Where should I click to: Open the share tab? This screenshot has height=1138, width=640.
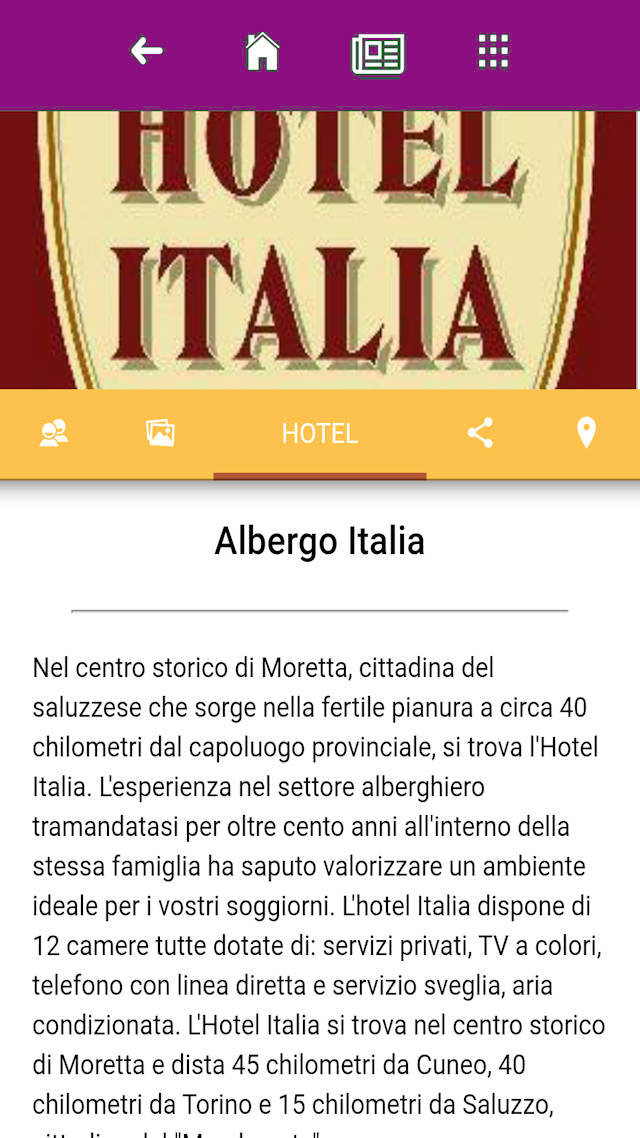pos(480,433)
